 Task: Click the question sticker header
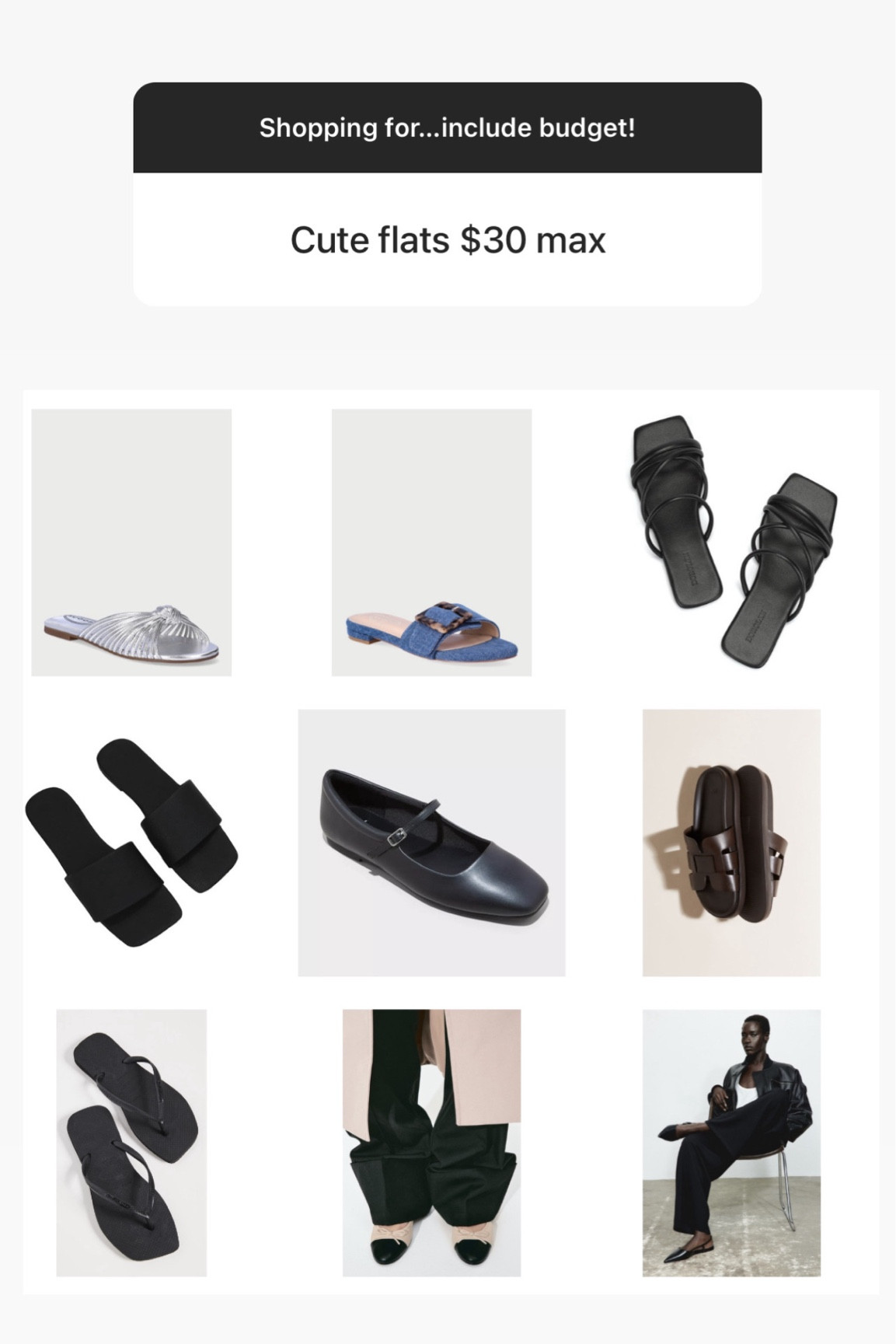448,127
